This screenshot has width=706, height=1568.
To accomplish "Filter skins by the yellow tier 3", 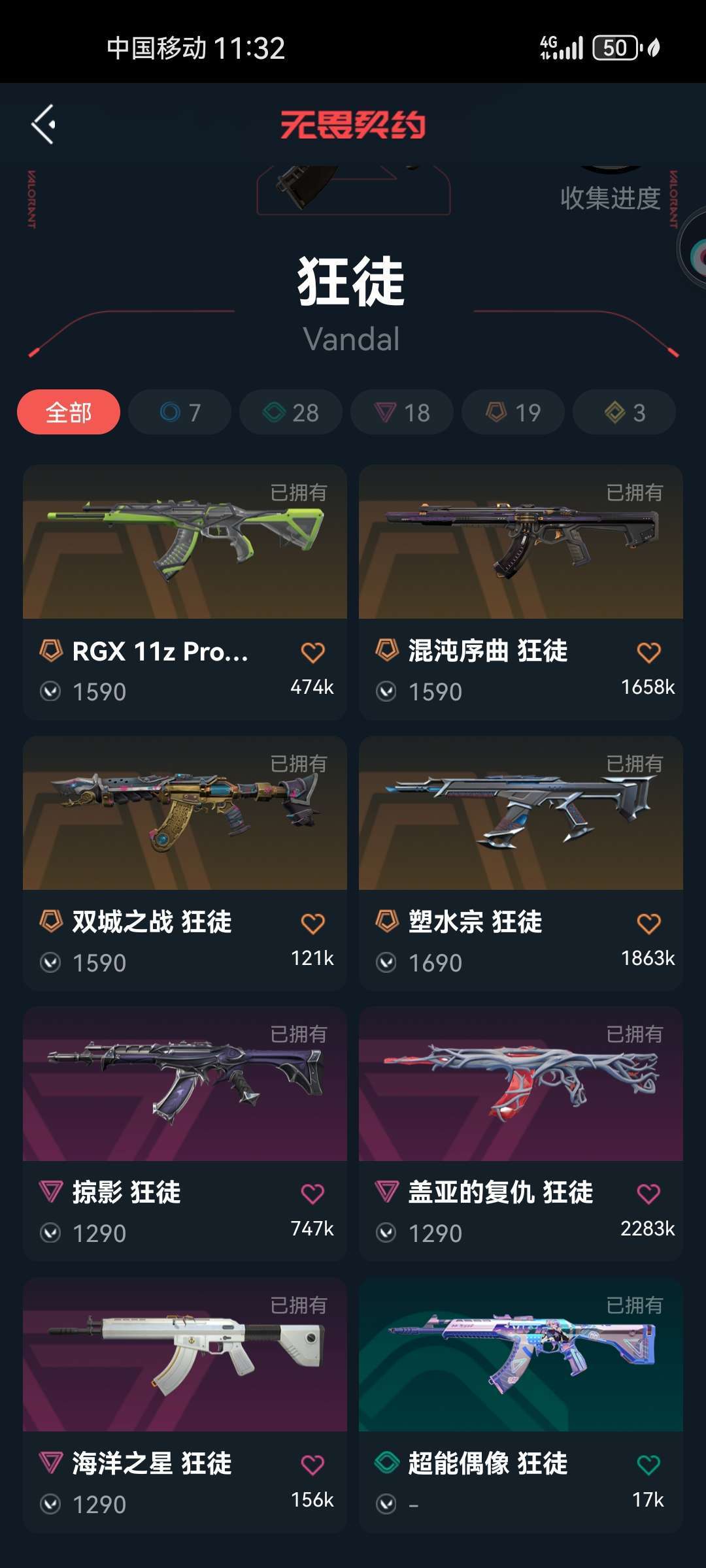I will 624,412.
